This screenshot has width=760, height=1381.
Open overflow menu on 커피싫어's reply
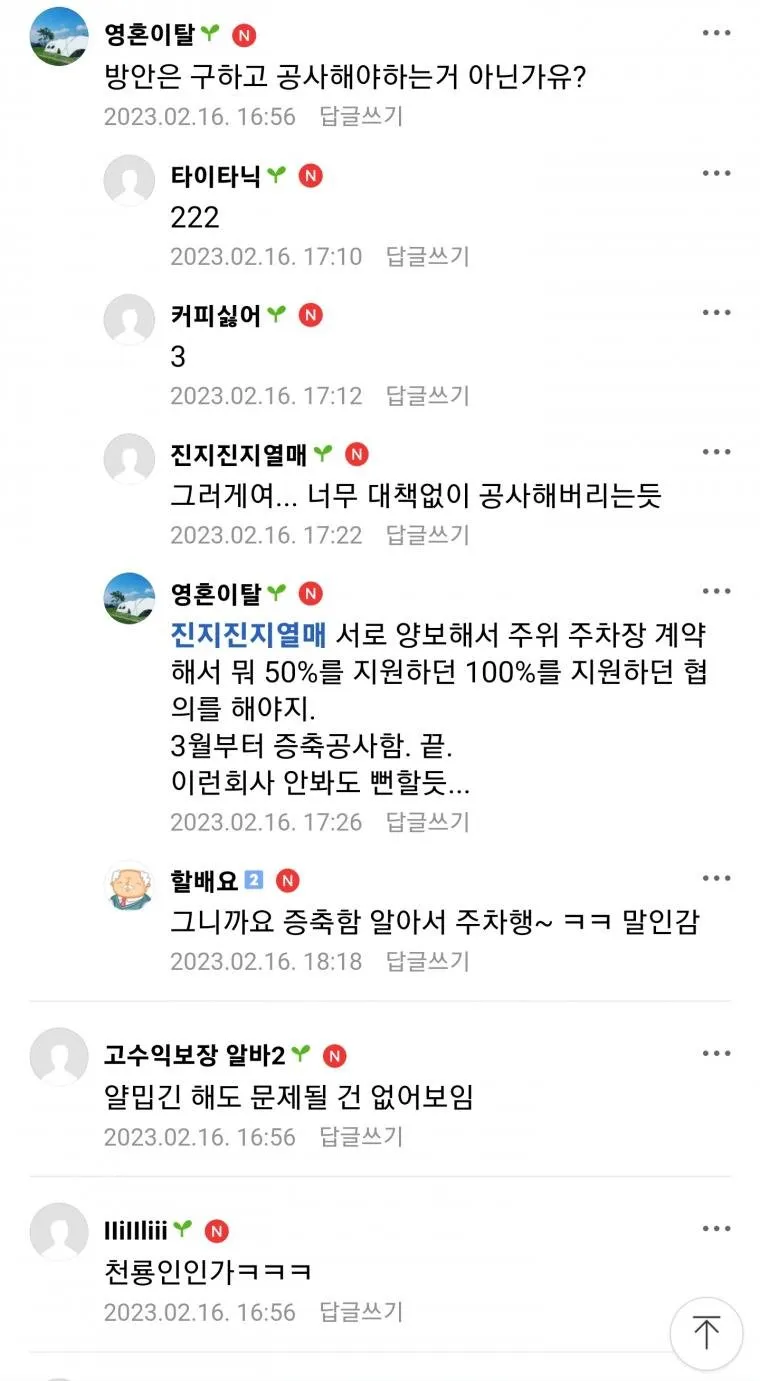(x=716, y=312)
